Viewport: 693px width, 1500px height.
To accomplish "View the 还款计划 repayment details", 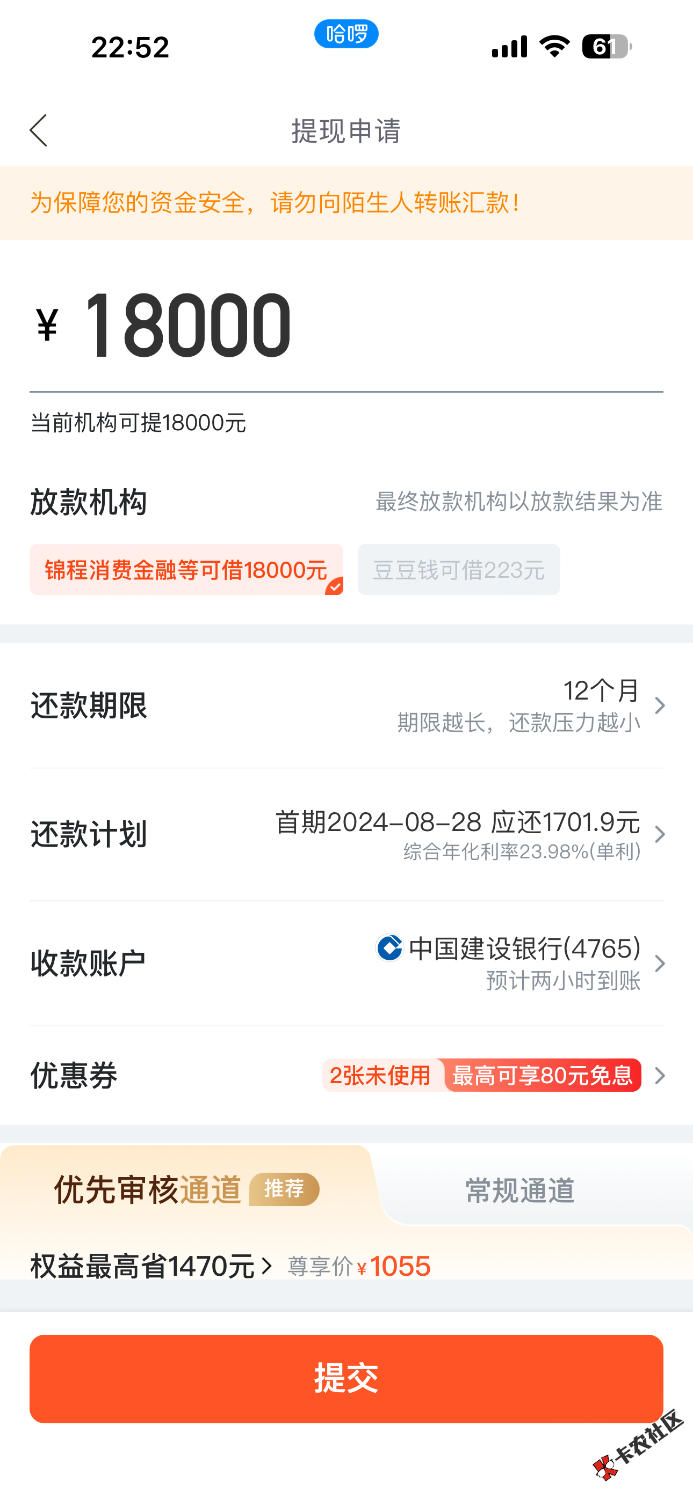I will coord(346,834).
